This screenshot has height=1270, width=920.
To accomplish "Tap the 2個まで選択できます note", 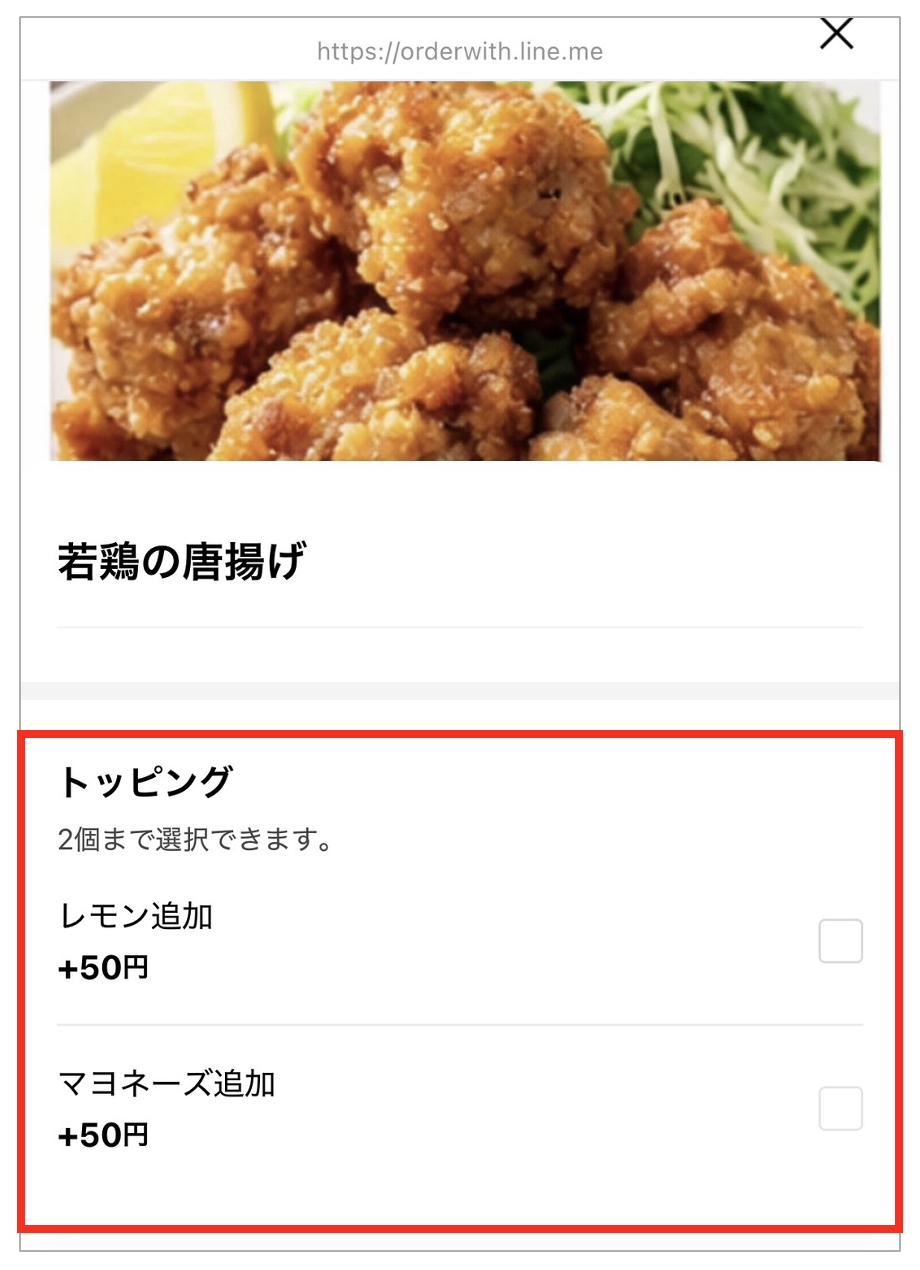I will pos(196,841).
